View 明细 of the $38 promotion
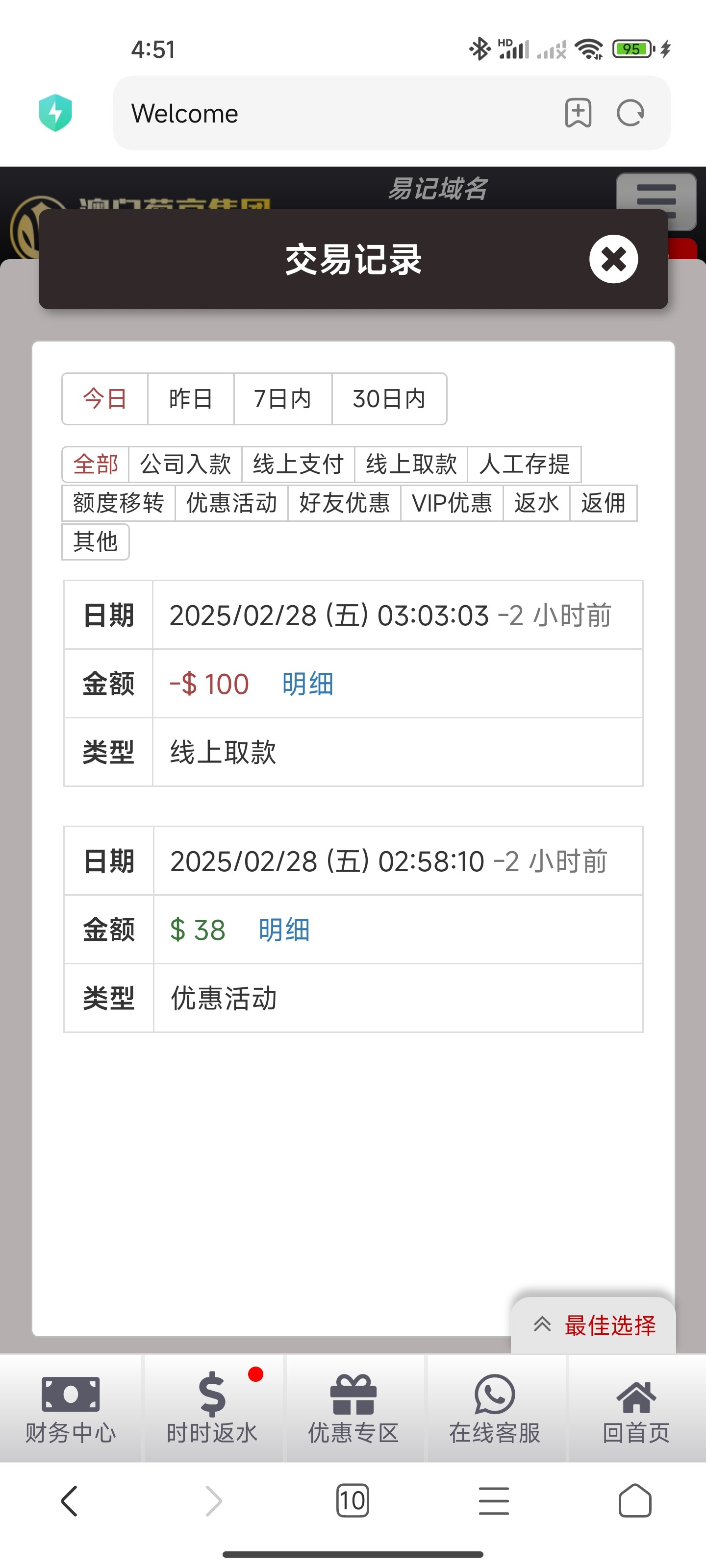The width and height of the screenshot is (706, 1568). point(284,930)
